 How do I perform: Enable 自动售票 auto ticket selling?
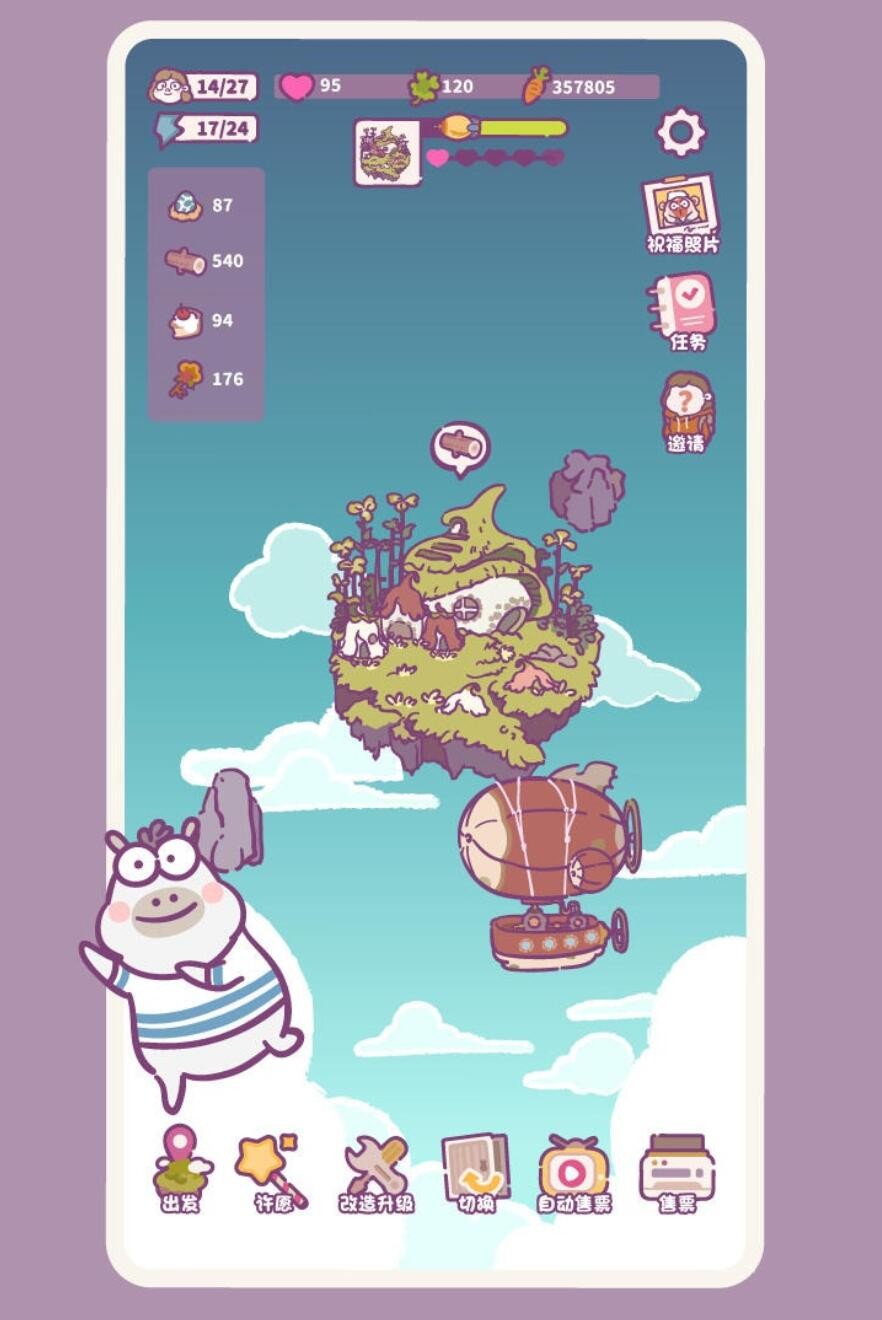coord(574,1172)
